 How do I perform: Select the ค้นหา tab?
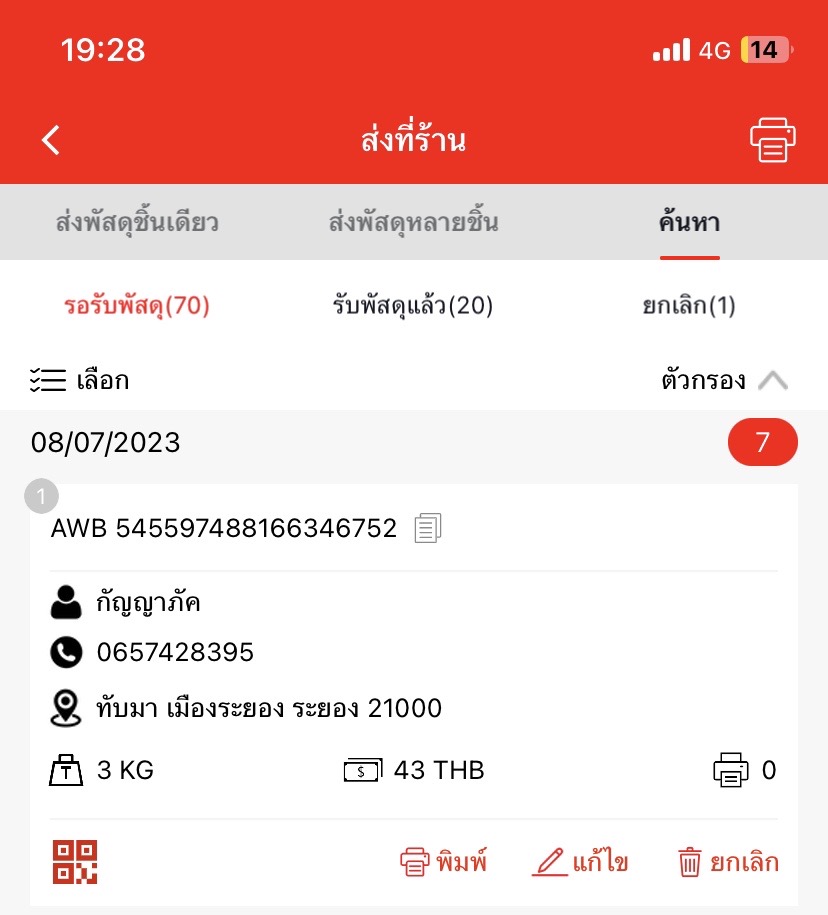click(689, 222)
